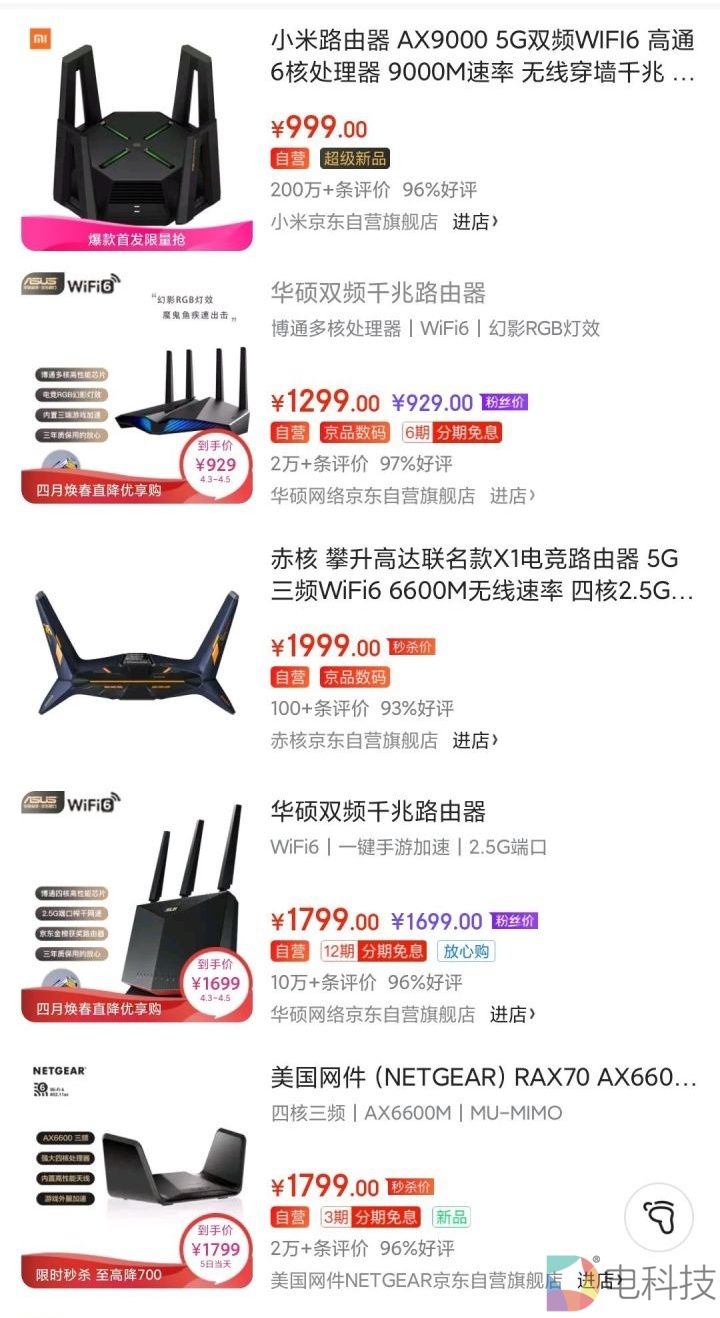
Task: Tap the floating gesture feedback button
Action: (657, 1217)
